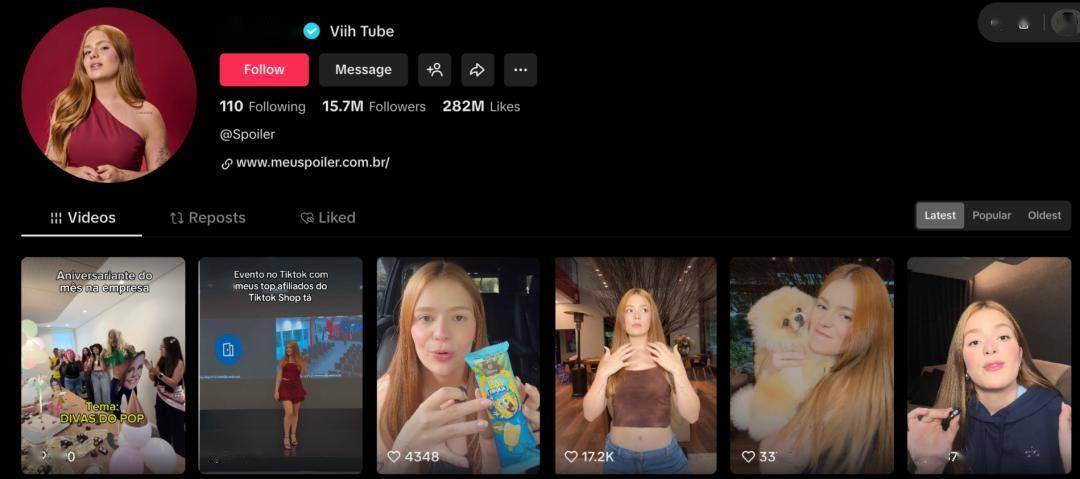The height and width of the screenshot is (479, 1080).
Task: Switch to the Liked tab
Action: click(x=327, y=217)
